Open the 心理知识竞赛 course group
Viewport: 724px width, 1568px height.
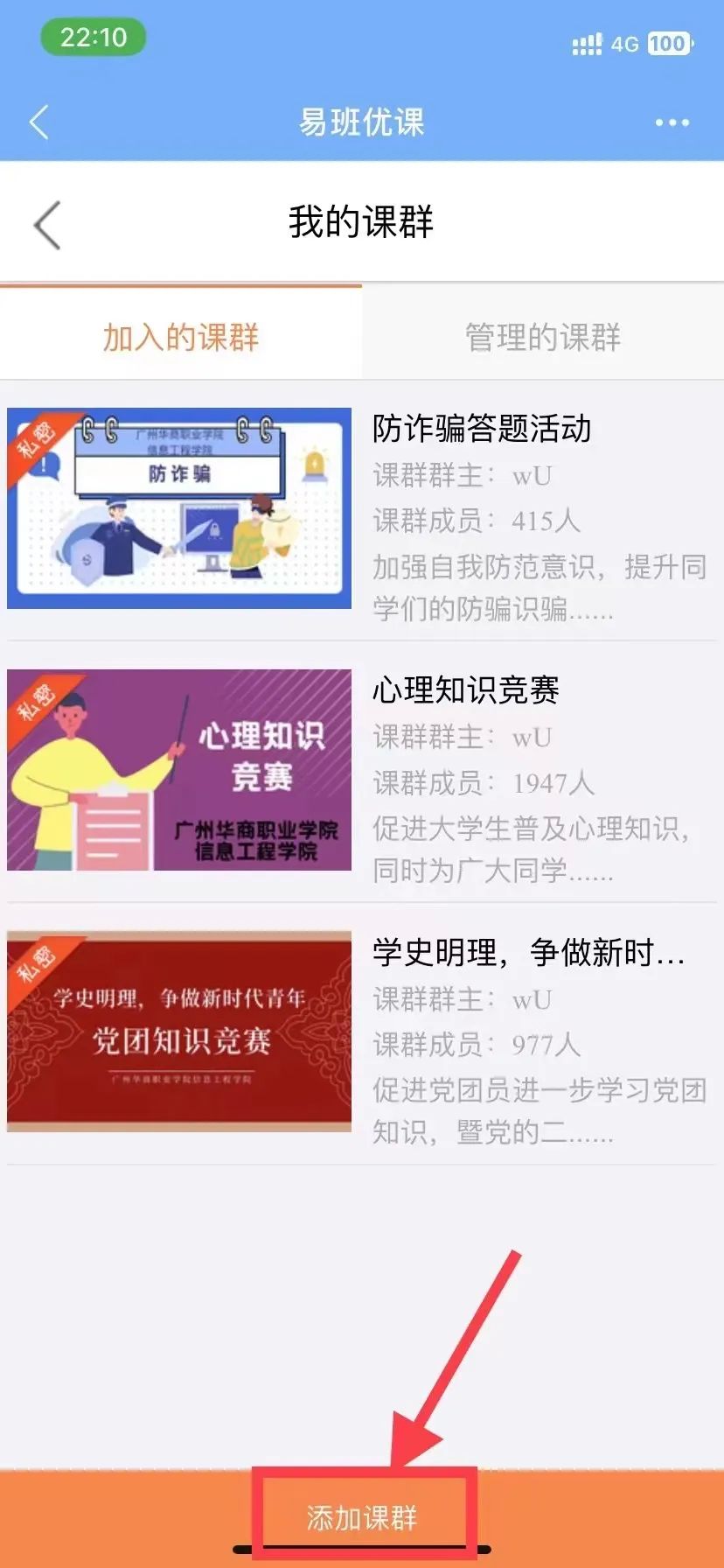click(362, 772)
